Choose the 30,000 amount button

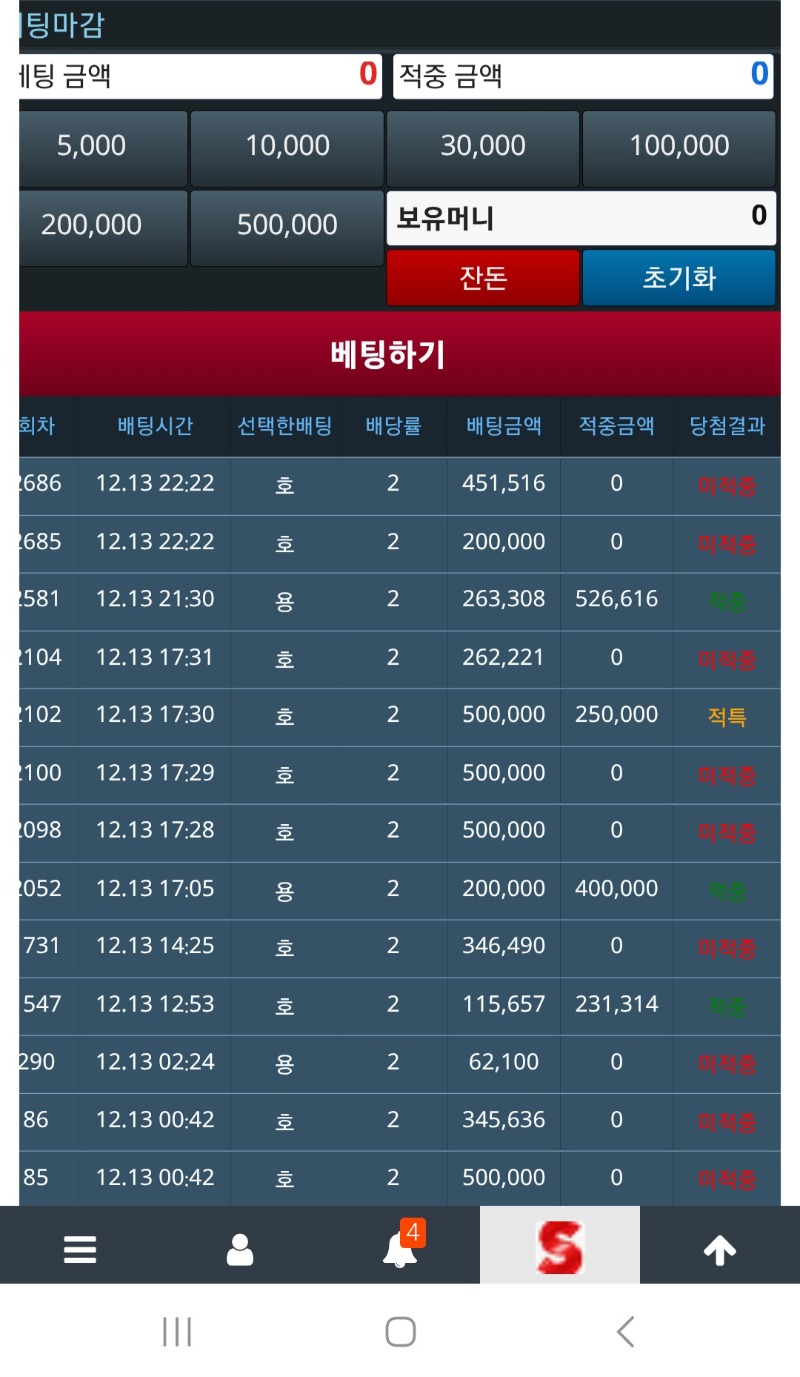[x=483, y=146]
